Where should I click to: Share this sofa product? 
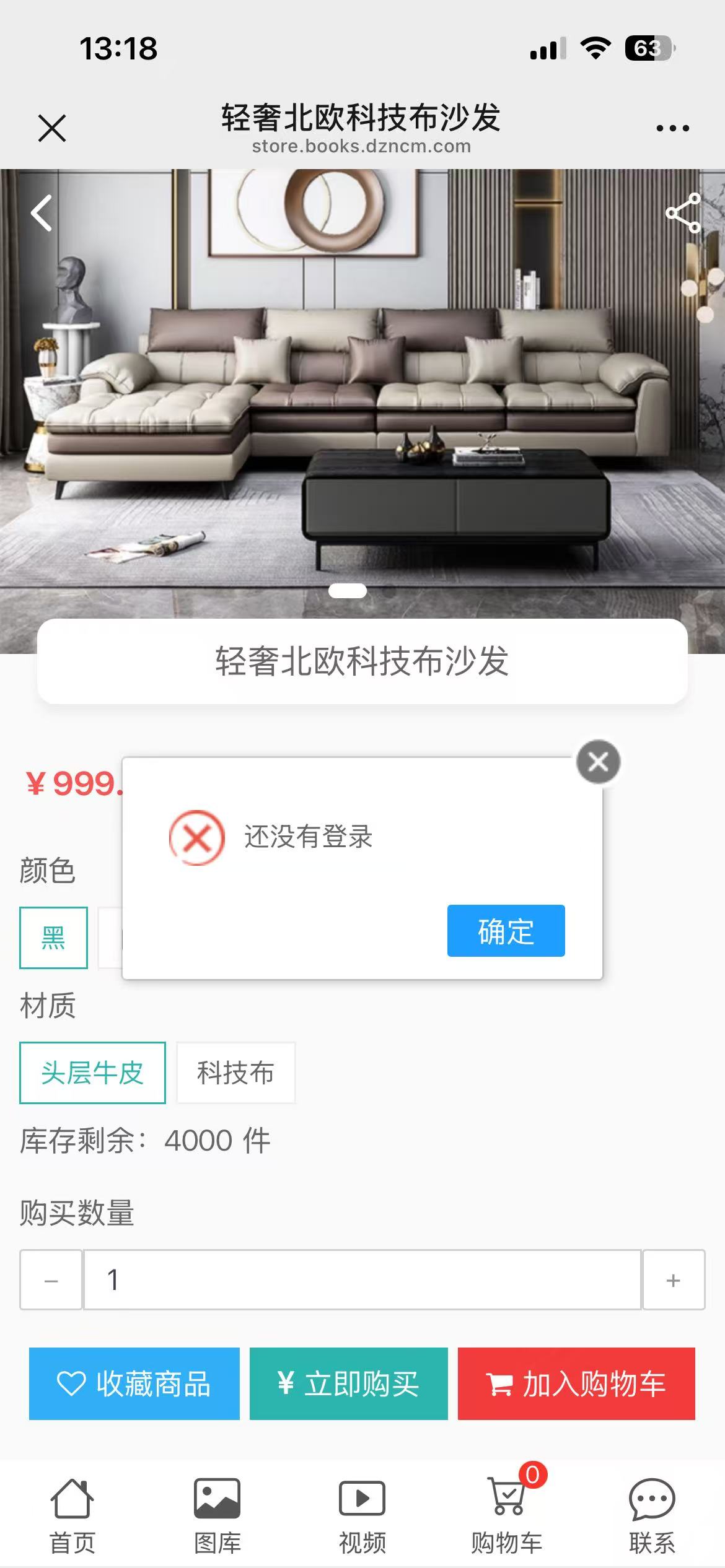tap(683, 213)
